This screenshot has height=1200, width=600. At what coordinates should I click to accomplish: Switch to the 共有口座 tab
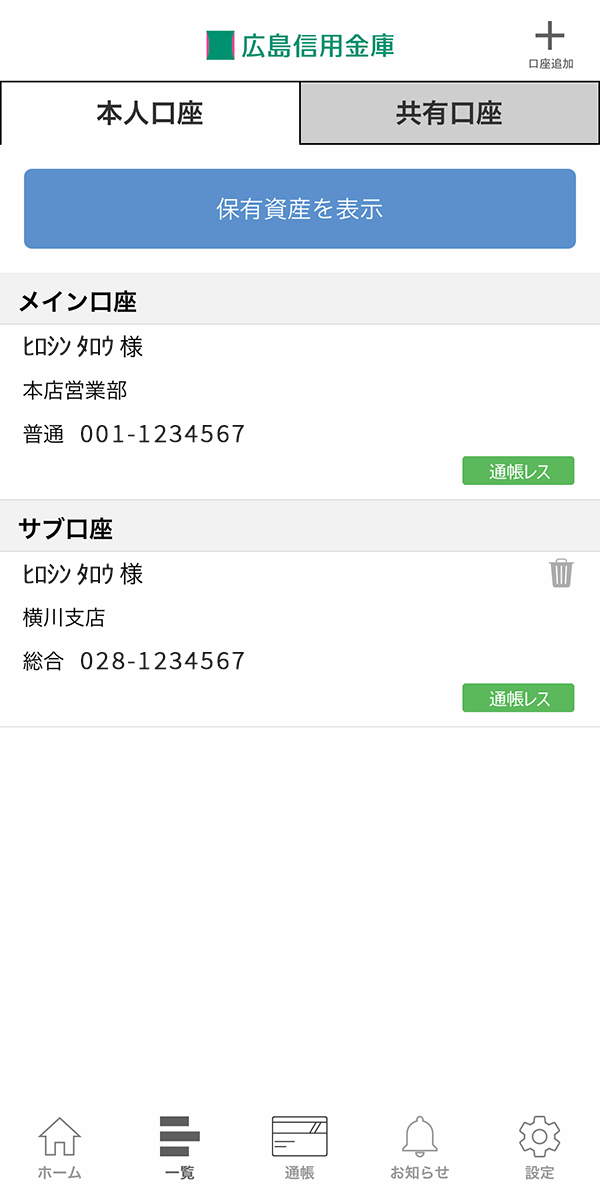tap(449, 113)
